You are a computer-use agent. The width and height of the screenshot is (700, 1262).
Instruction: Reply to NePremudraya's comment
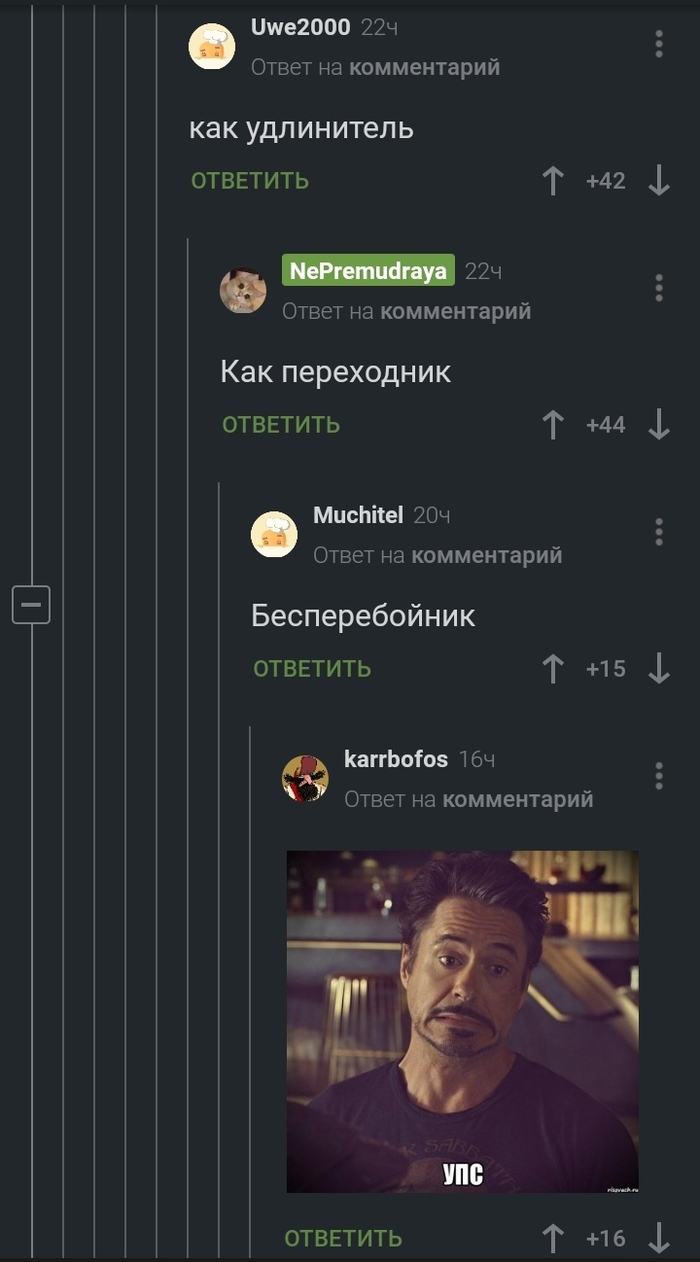click(x=281, y=425)
